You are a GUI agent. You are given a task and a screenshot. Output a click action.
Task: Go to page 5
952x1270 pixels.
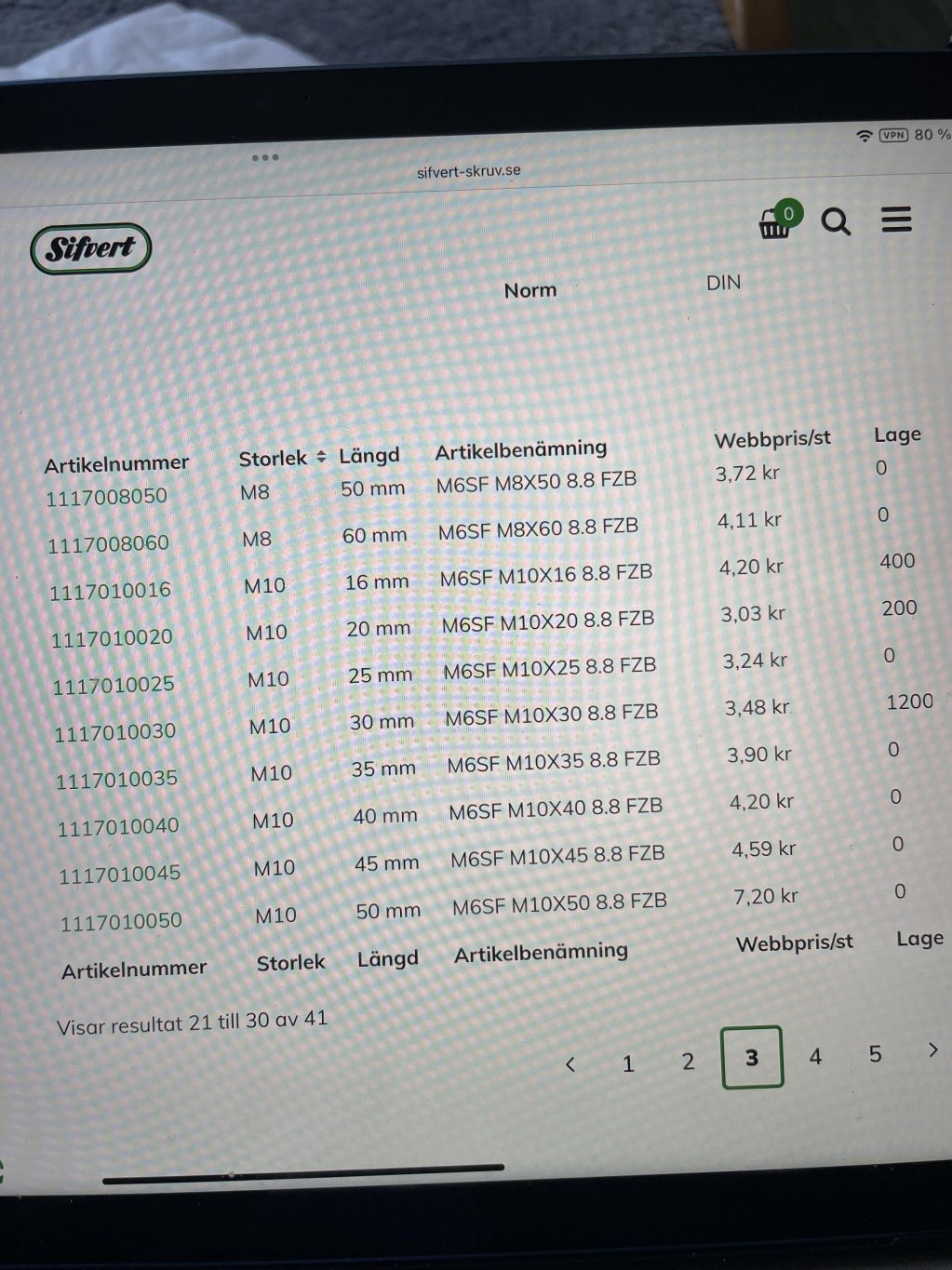pos(875,1053)
